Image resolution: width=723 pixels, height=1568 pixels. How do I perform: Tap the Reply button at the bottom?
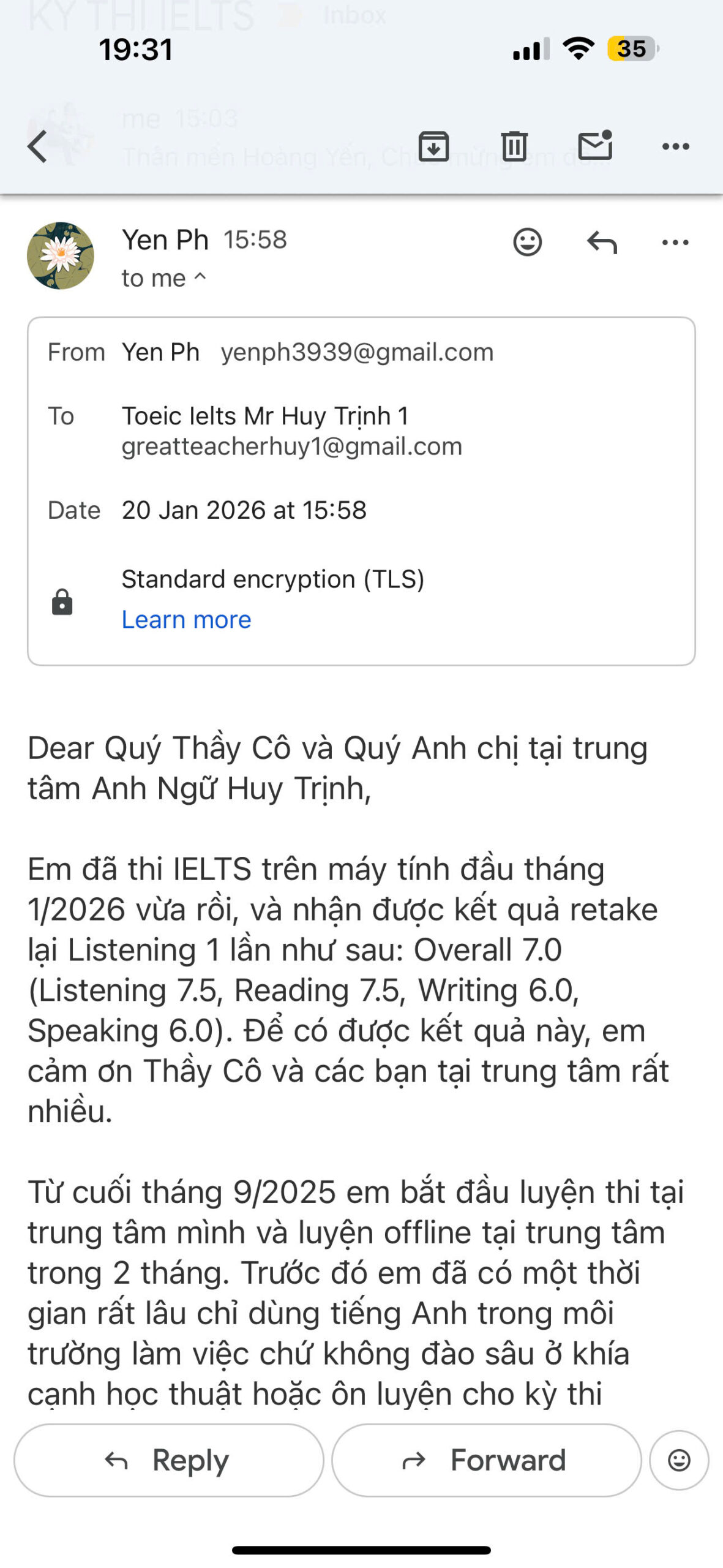tap(168, 1460)
